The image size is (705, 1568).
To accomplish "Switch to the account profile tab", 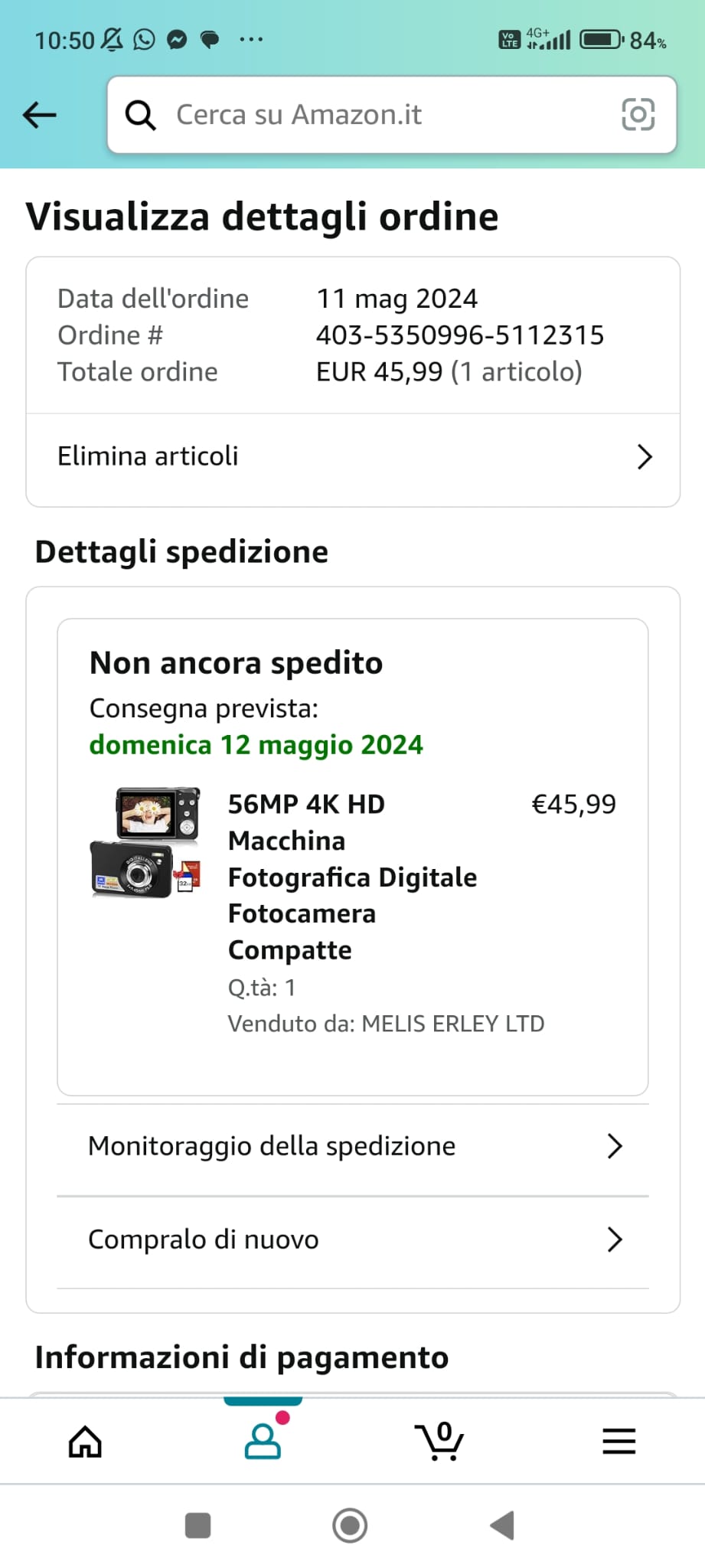I will pos(263,1442).
